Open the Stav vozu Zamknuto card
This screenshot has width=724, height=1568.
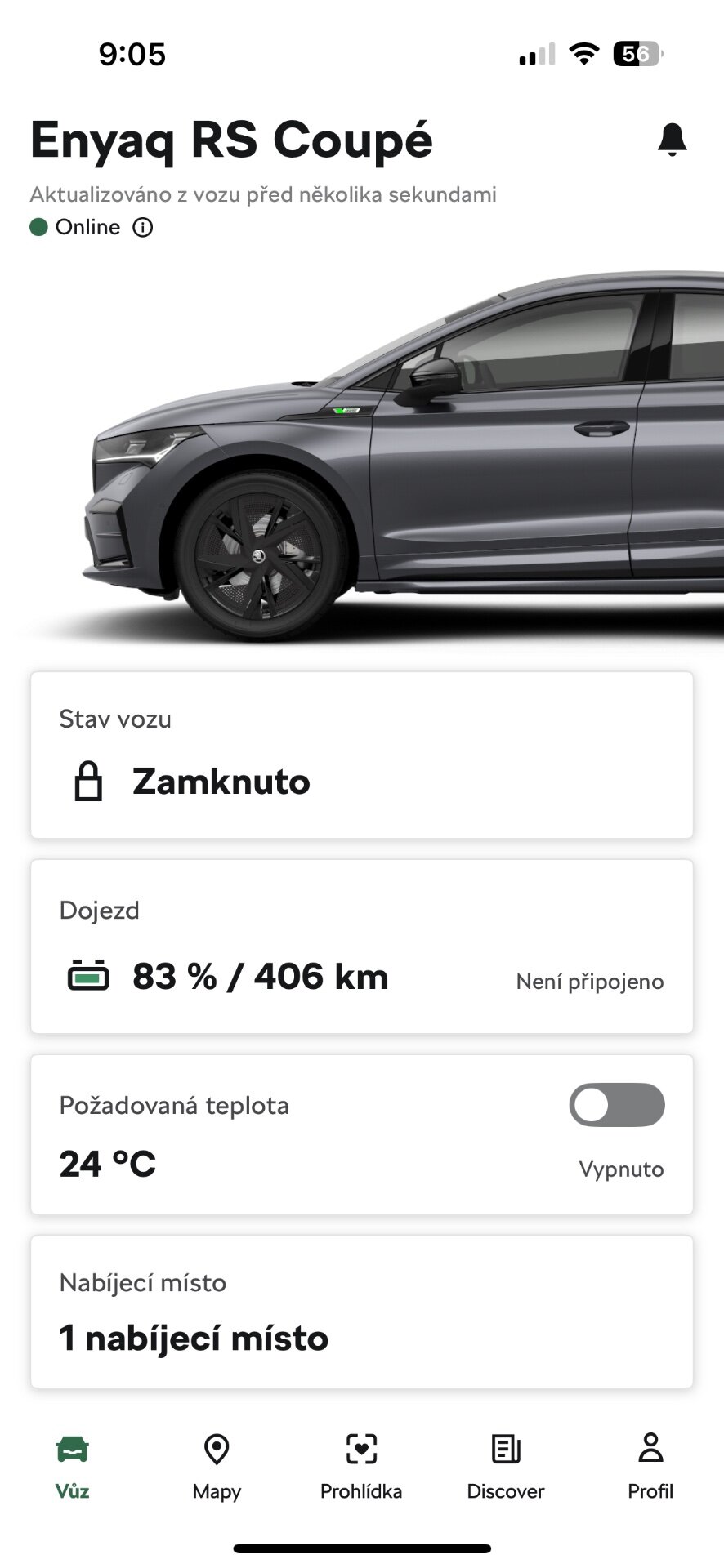tap(361, 755)
